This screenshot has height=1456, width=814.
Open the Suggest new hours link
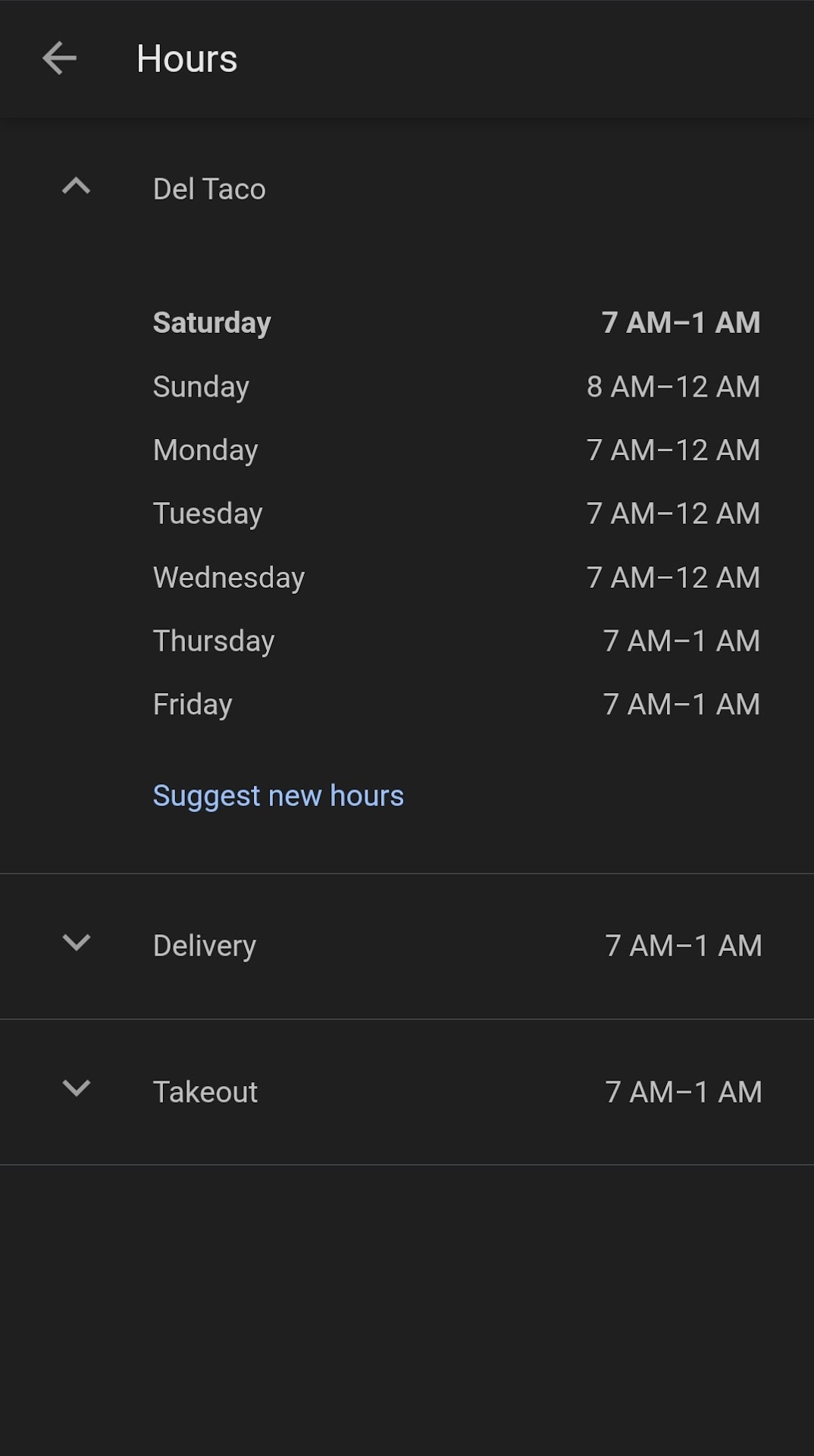coord(278,795)
